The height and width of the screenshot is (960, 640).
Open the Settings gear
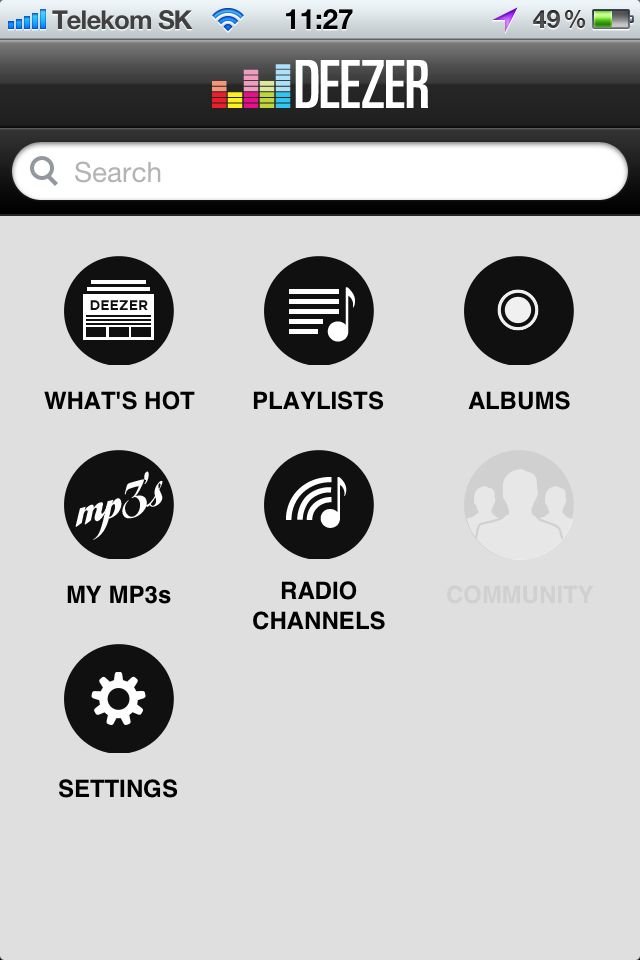click(119, 699)
